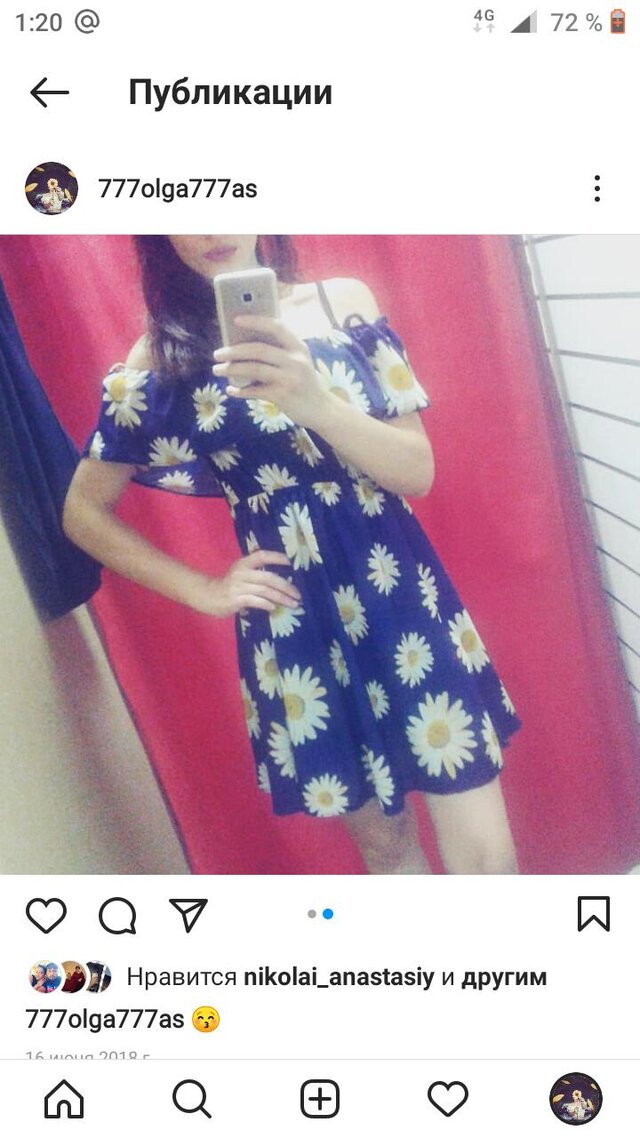The width and height of the screenshot is (640, 1138).
Task: Share the post via paper plane icon
Action: [x=188, y=915]
